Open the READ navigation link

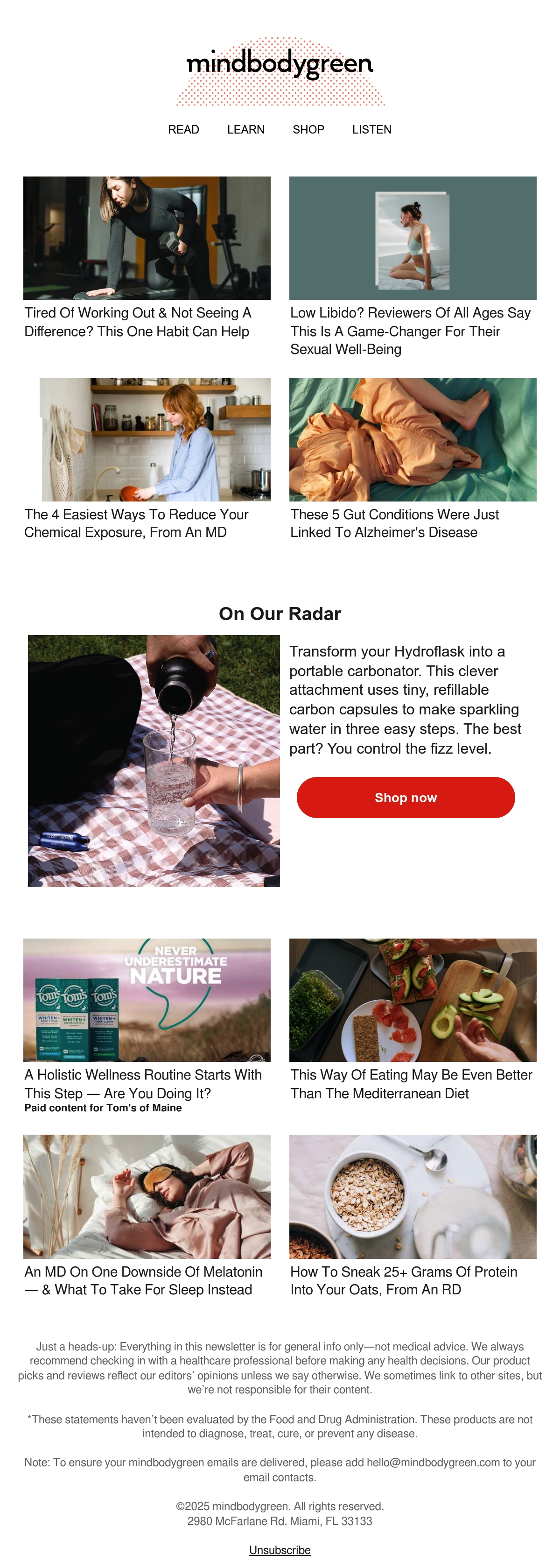point(183,130)
